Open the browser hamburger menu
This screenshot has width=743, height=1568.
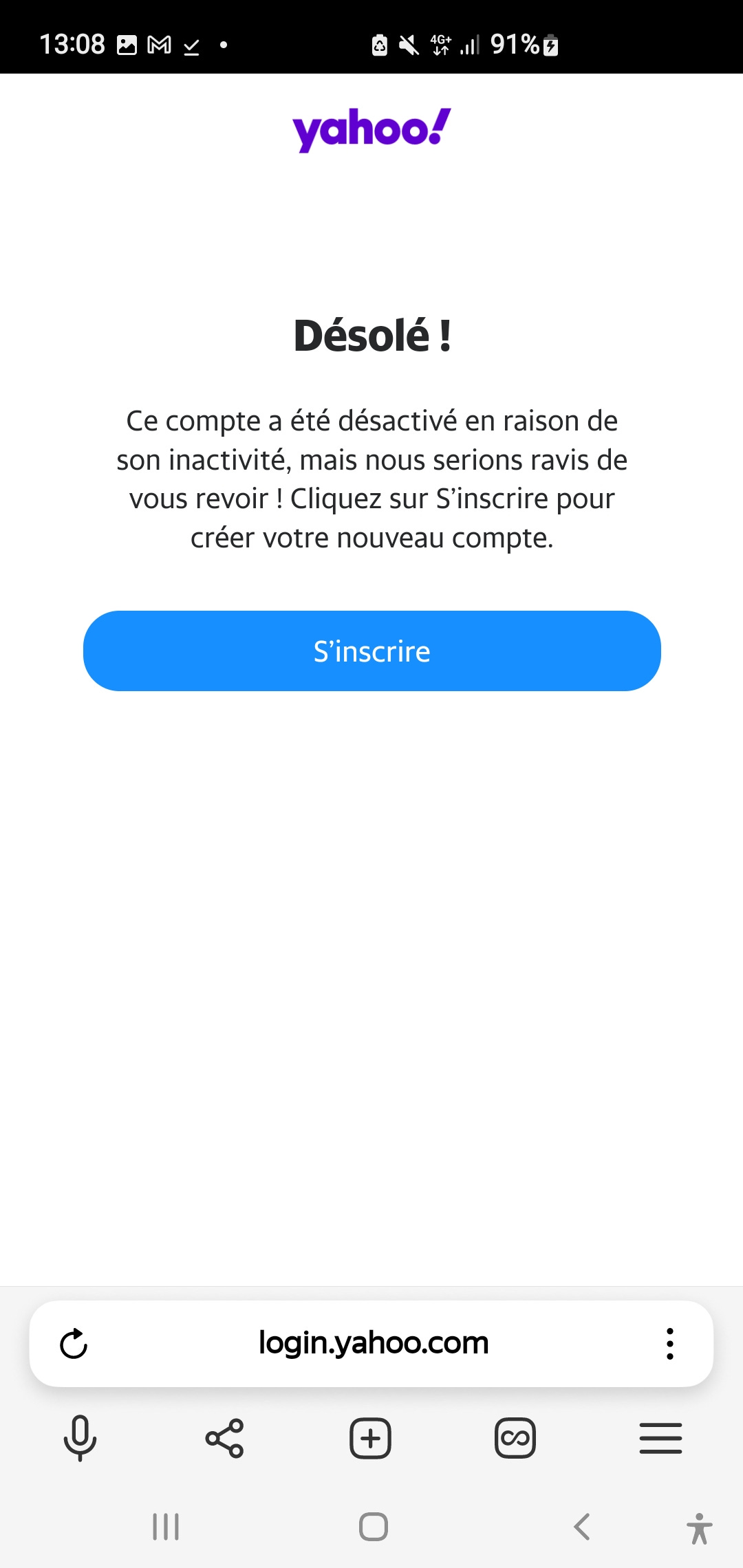coord(660,1438)
